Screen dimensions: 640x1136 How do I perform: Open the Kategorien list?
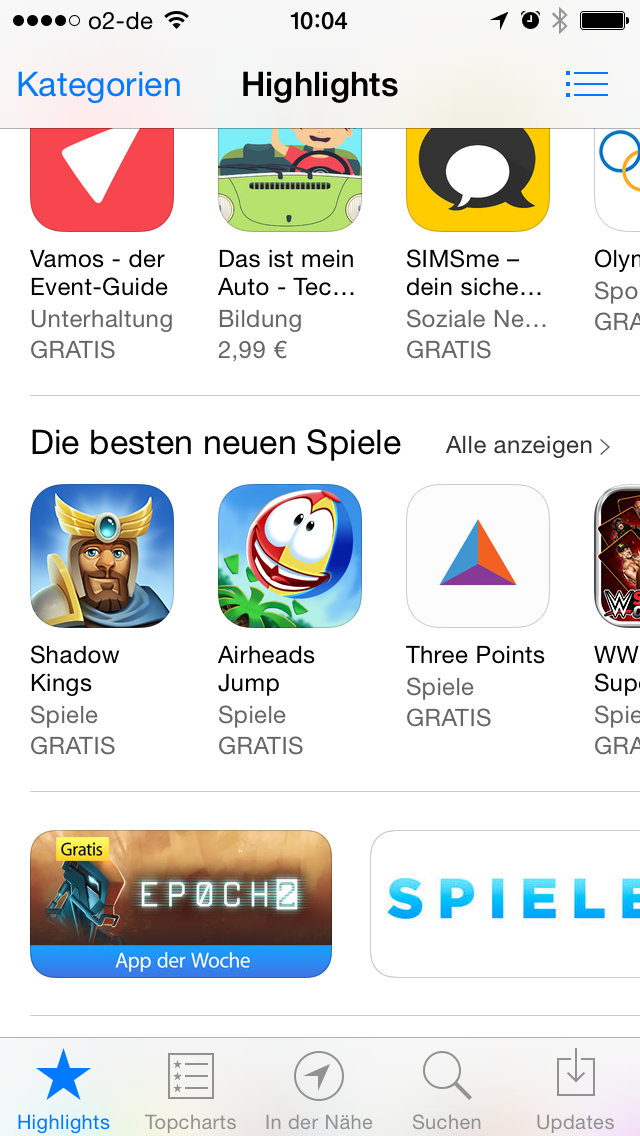(x=99, y=85)
